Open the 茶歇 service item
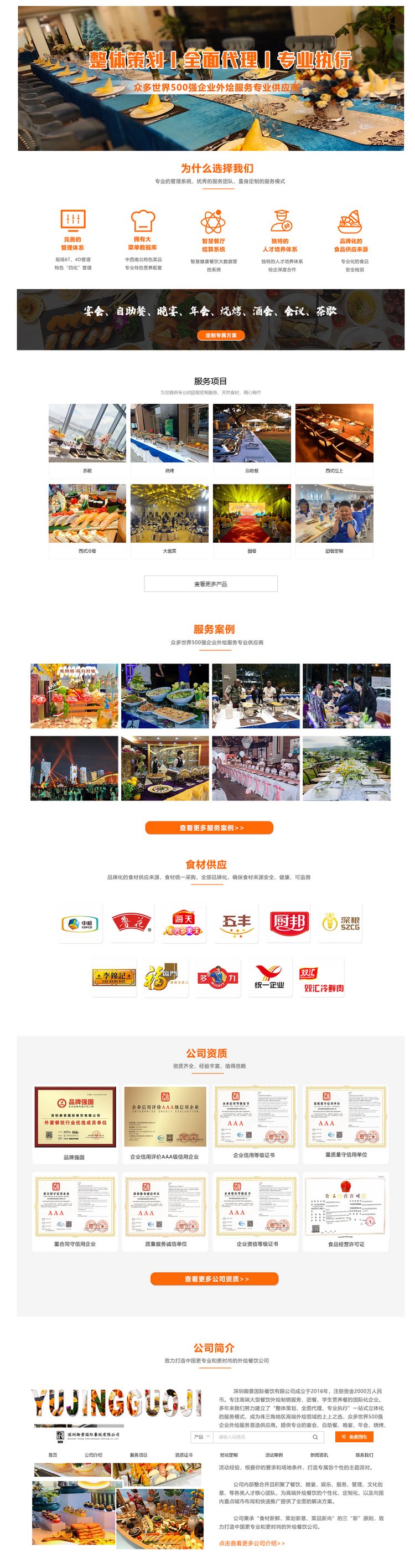The height and width of the screenshot is (1568, 415). click(87, 439)
